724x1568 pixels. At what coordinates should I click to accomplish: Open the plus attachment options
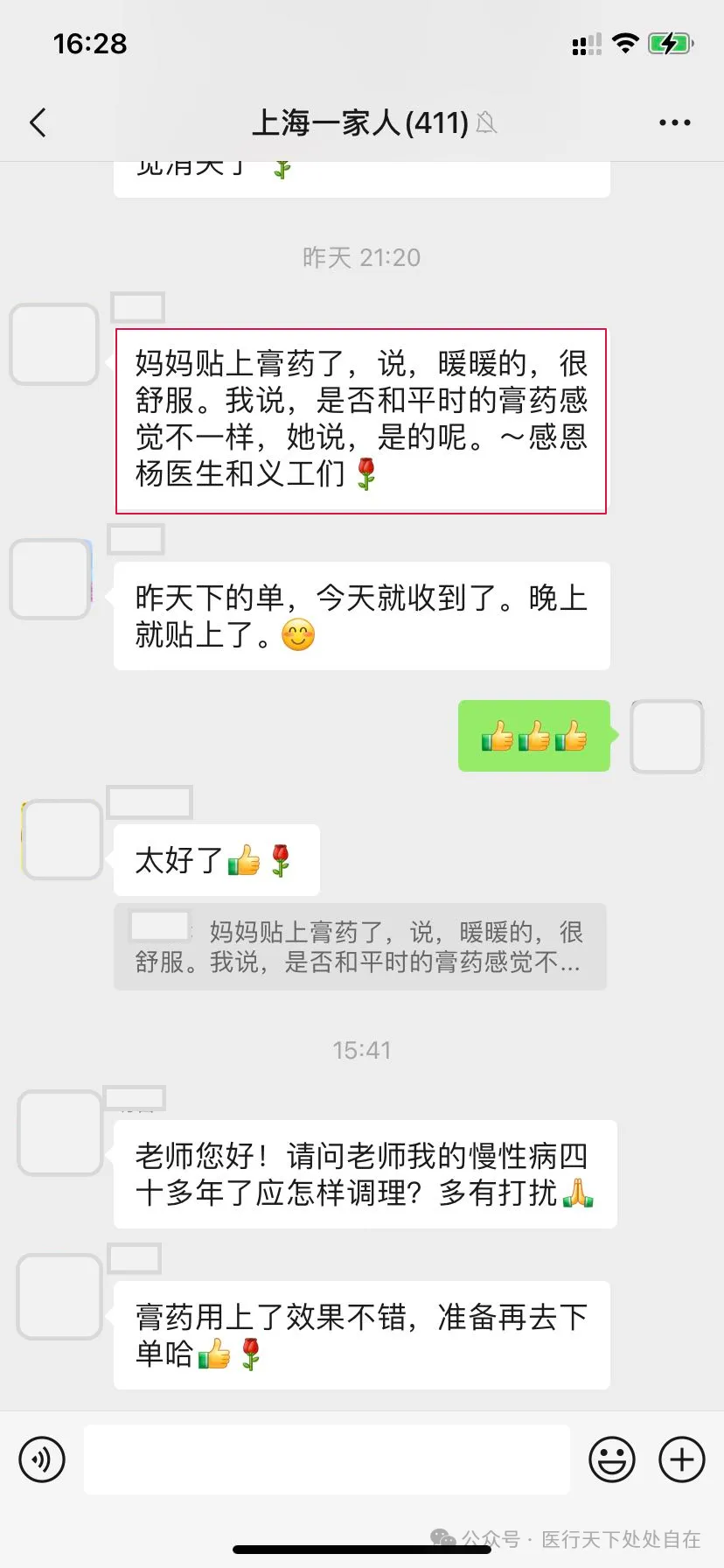pos(682,1459)
